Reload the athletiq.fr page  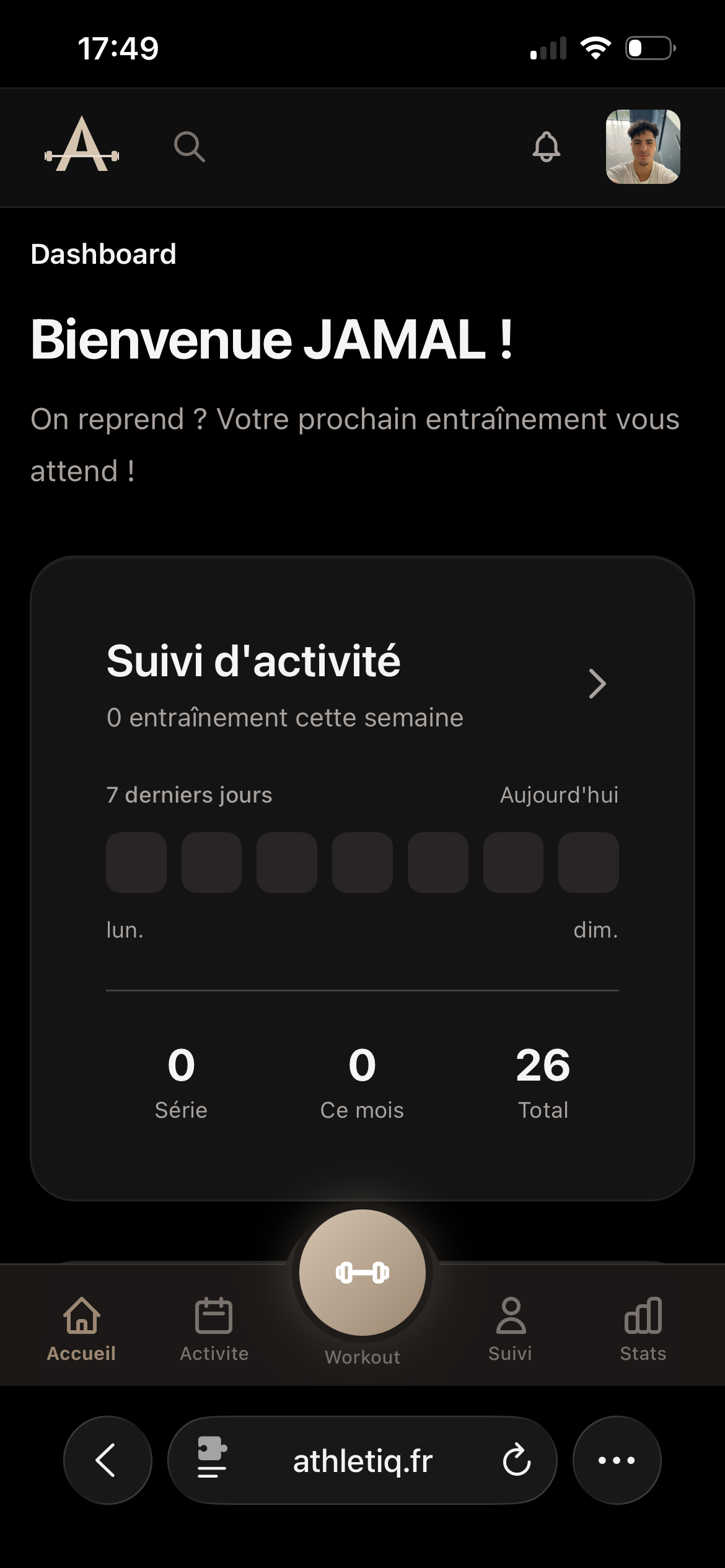click(516, 1460)
